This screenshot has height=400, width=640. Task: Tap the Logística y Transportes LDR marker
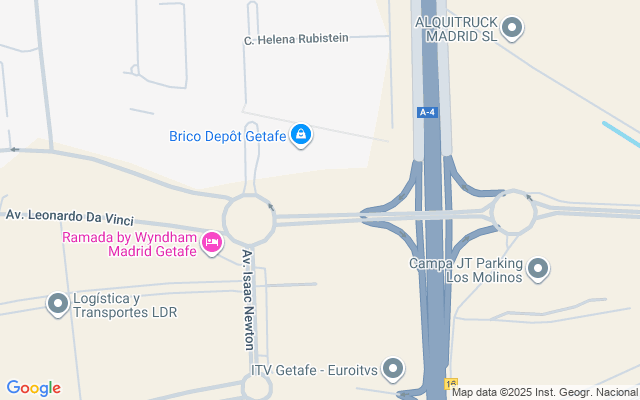pos(58,303)
